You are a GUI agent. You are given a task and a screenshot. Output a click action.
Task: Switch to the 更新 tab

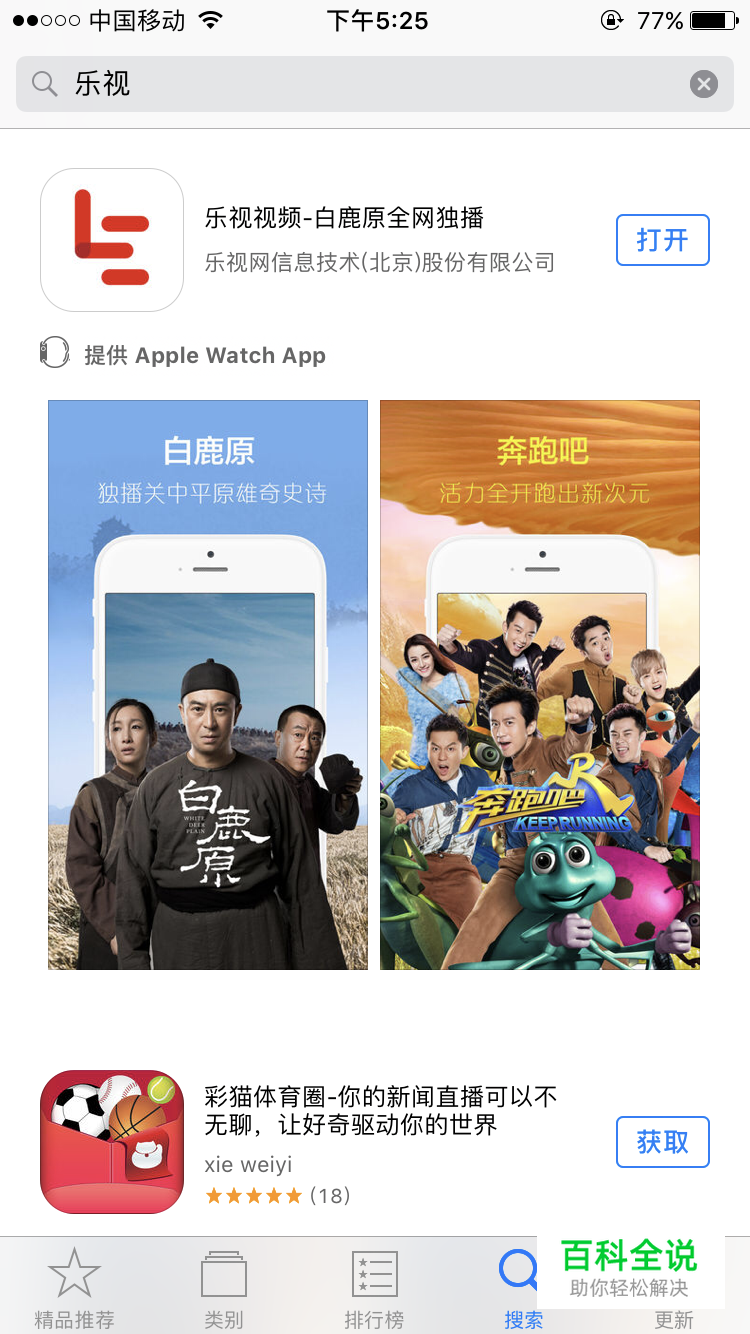tap(674, 1316)
